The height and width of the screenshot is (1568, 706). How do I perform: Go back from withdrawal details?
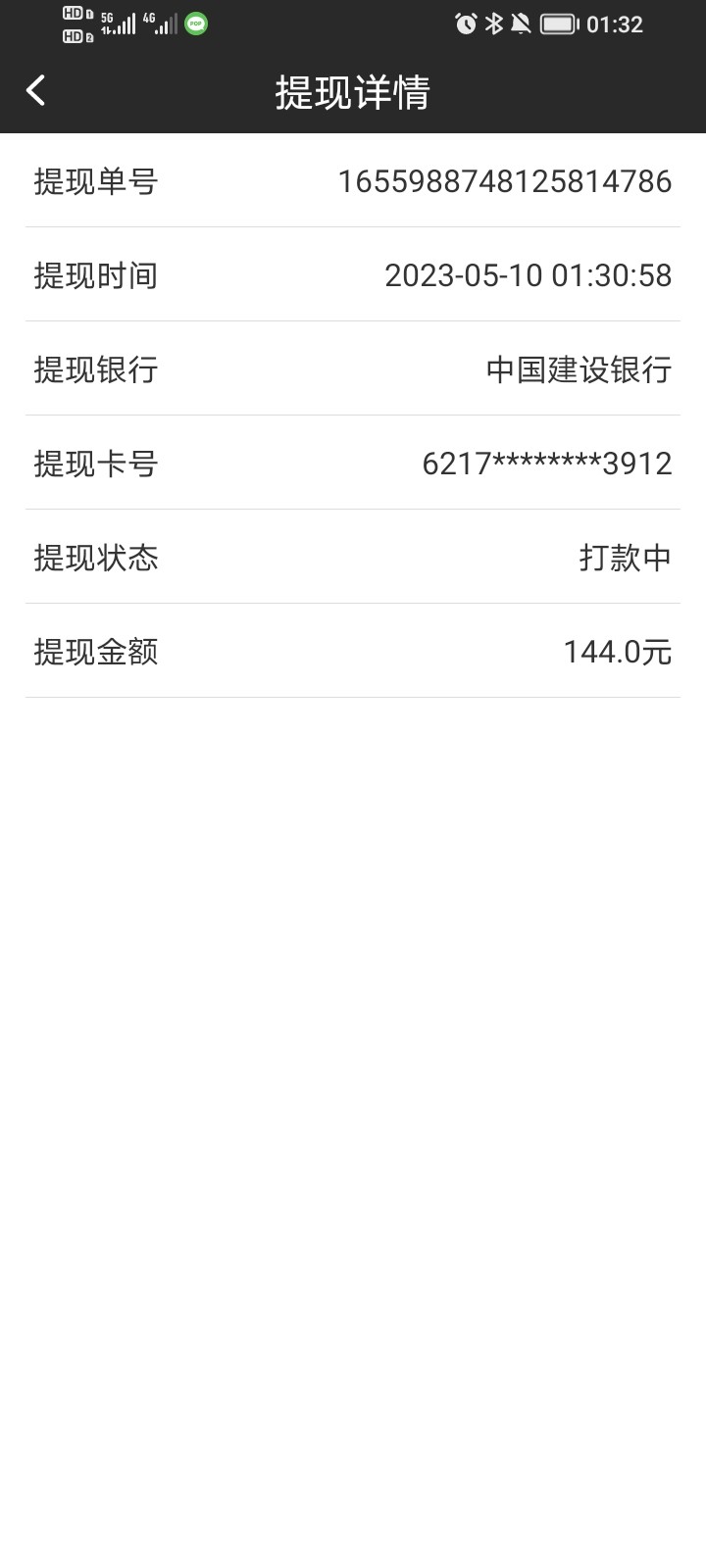[x=36, y=91]
